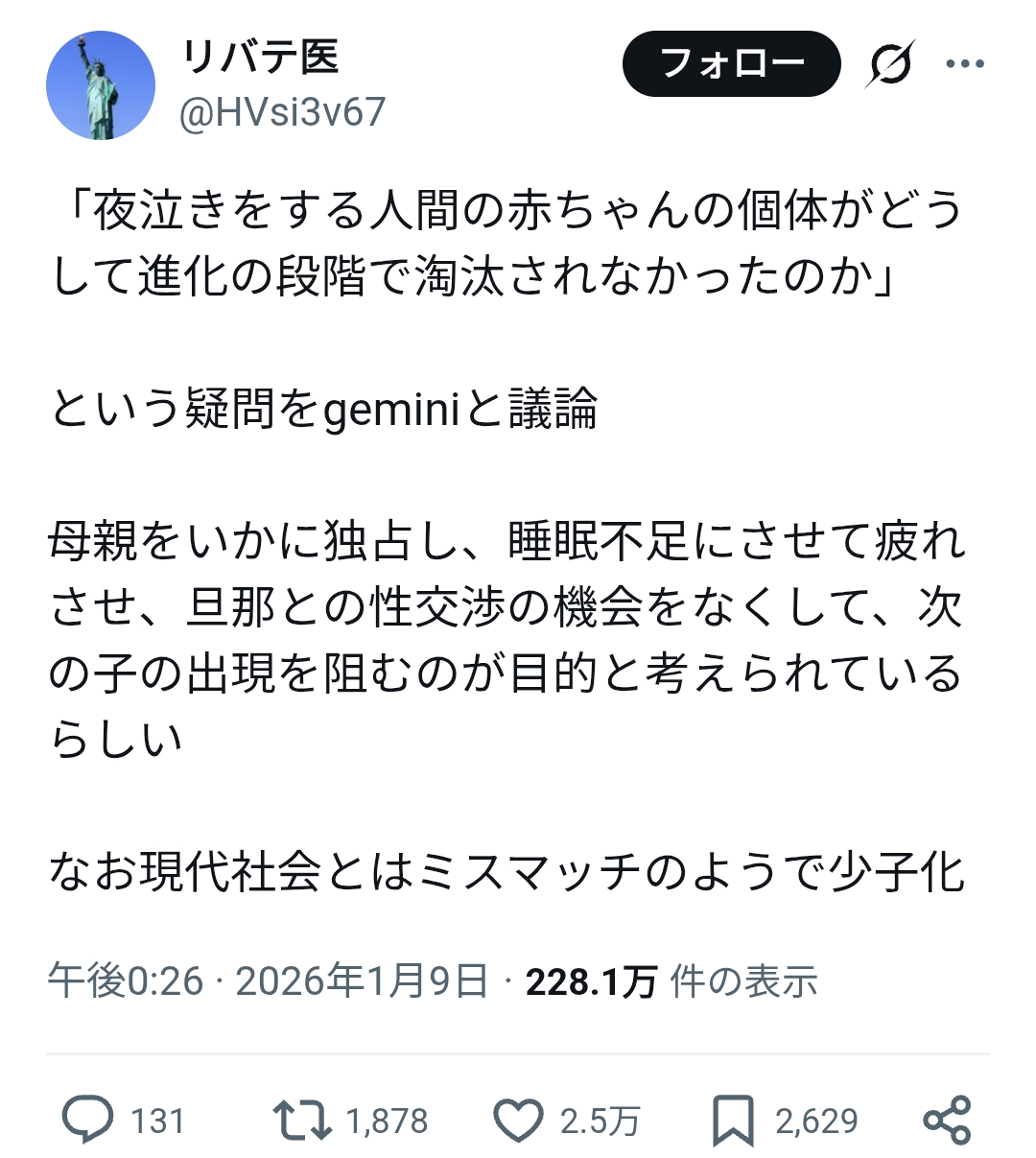Open the three-dot overflow menu
Image resolution: width=1036 pixels, height=1158 pixels.
(x=965, y=64)
